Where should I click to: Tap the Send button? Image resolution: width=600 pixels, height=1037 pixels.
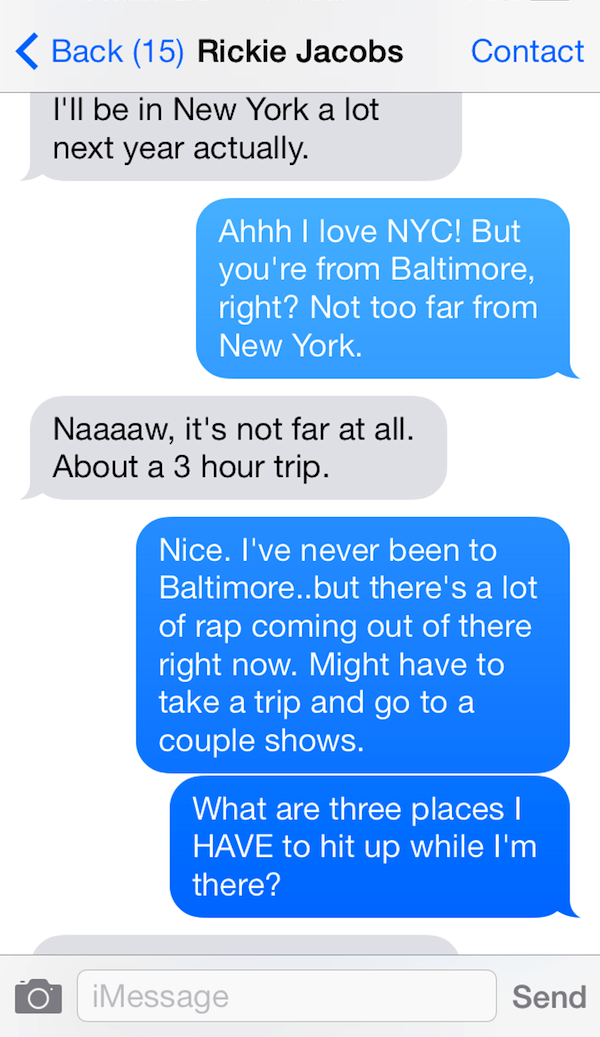tap(549, 996)
